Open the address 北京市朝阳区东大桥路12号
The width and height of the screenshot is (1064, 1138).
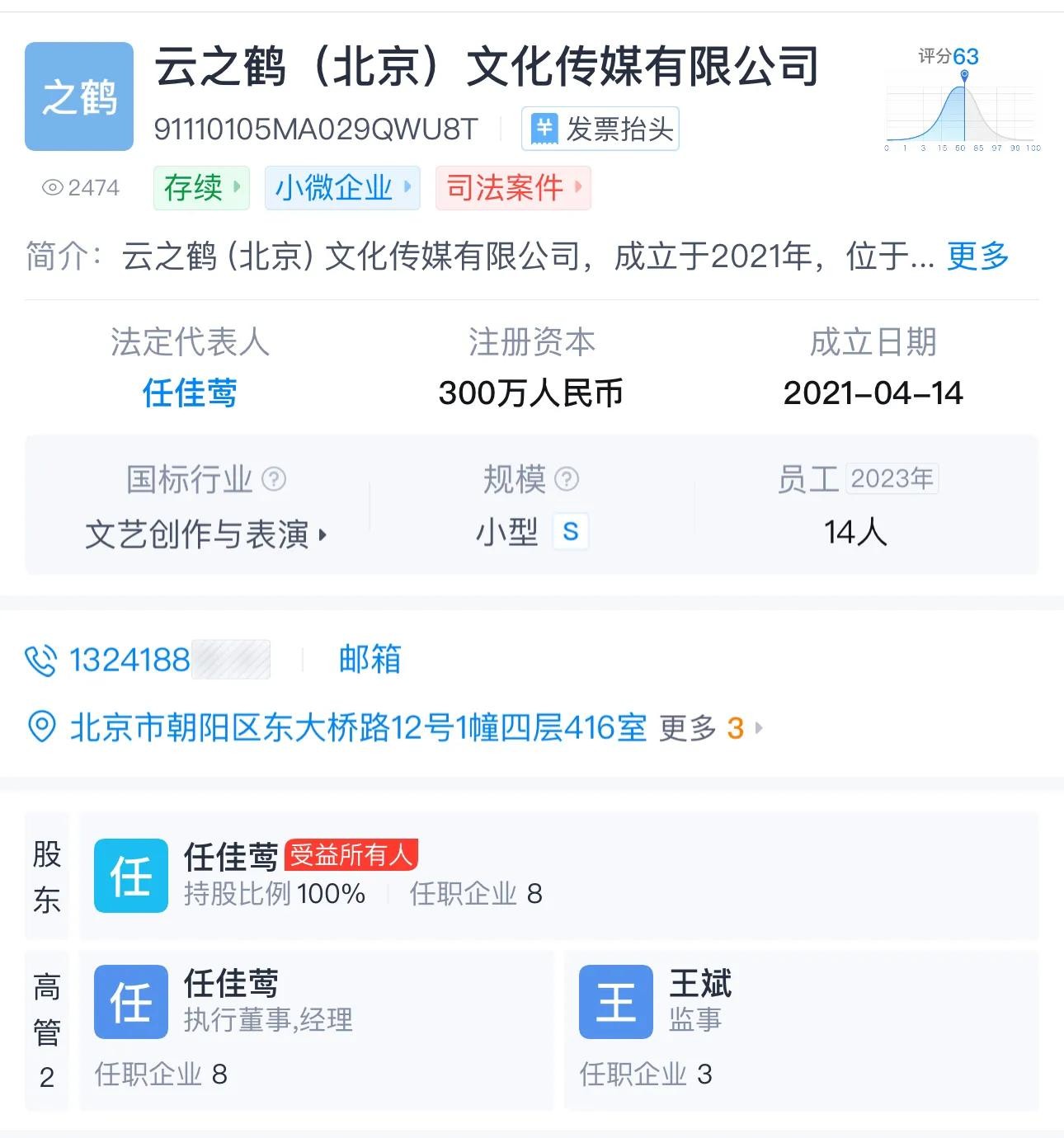[358, 728]
